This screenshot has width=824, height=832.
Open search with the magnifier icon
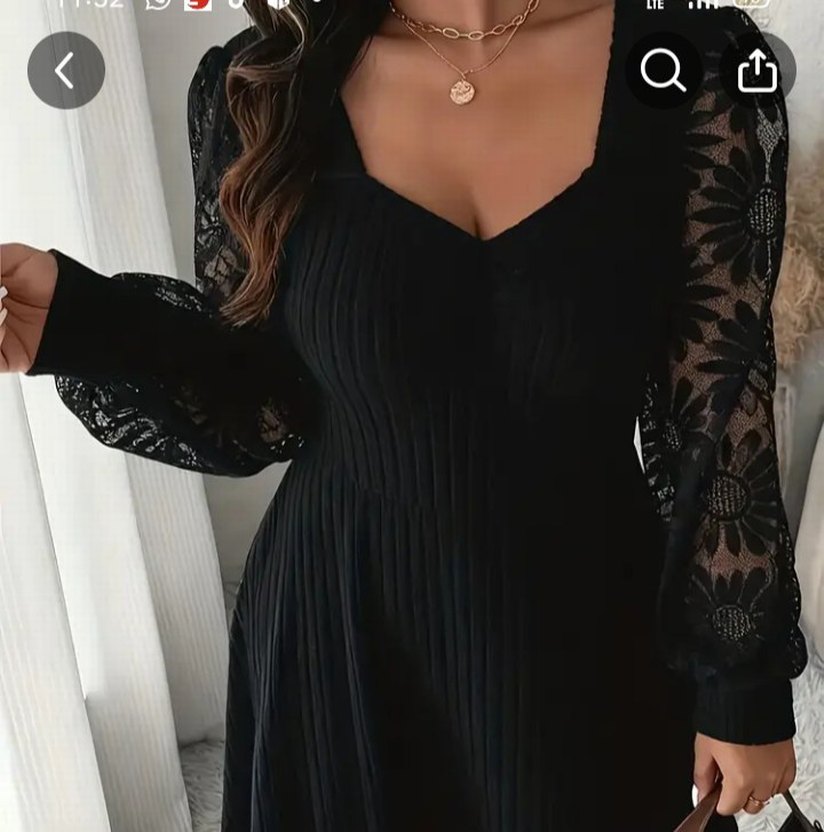663,70
